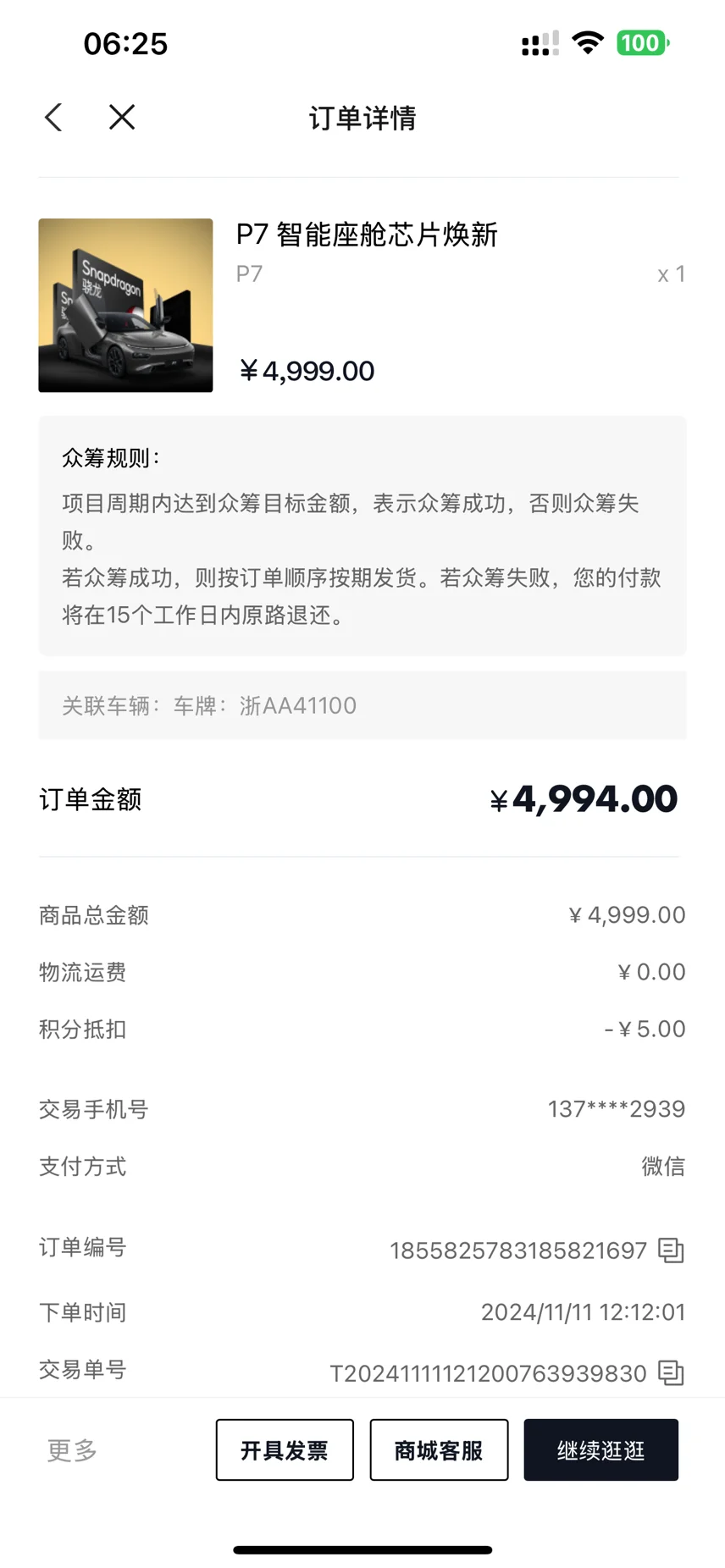Open the 更多 options
Image resolution: width=725 pixels, height=1568 pixels.
pyautogui.click(x=72, y=1450)
